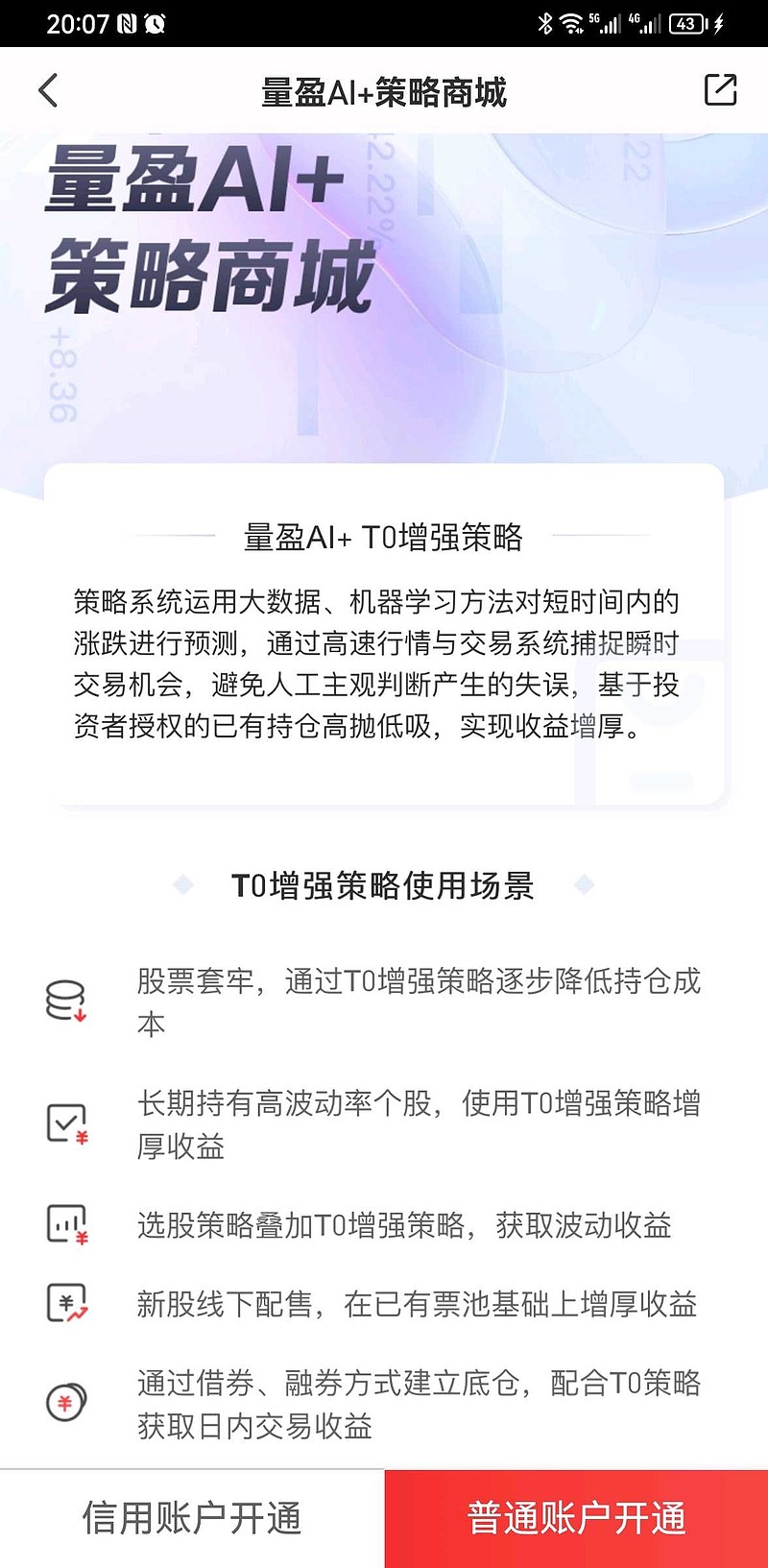Tap the 量盈AI+ T0增强策略 heading
The width and height of the screenshot is (768, 1568).
[x=384, y=536]
